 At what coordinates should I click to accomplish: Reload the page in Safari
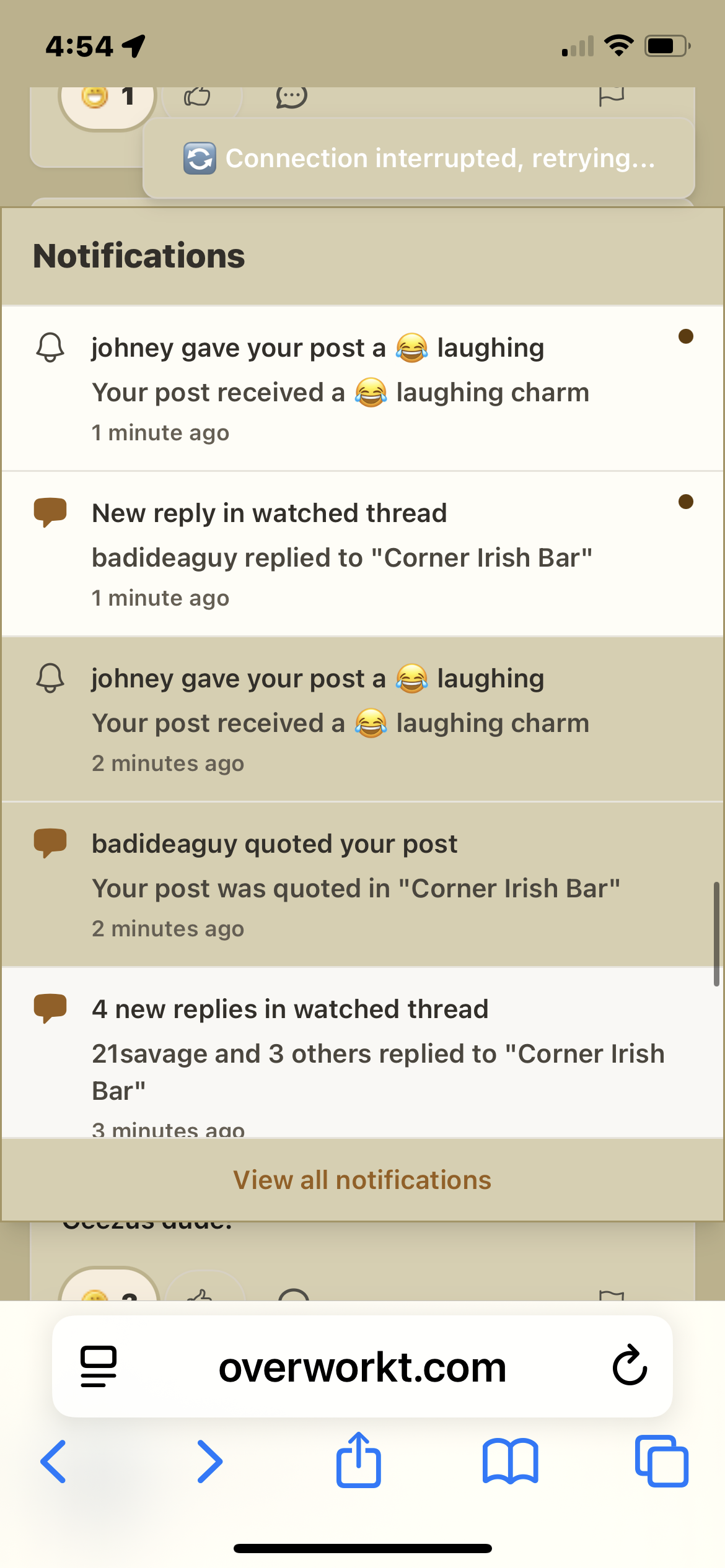(630, 1366)
